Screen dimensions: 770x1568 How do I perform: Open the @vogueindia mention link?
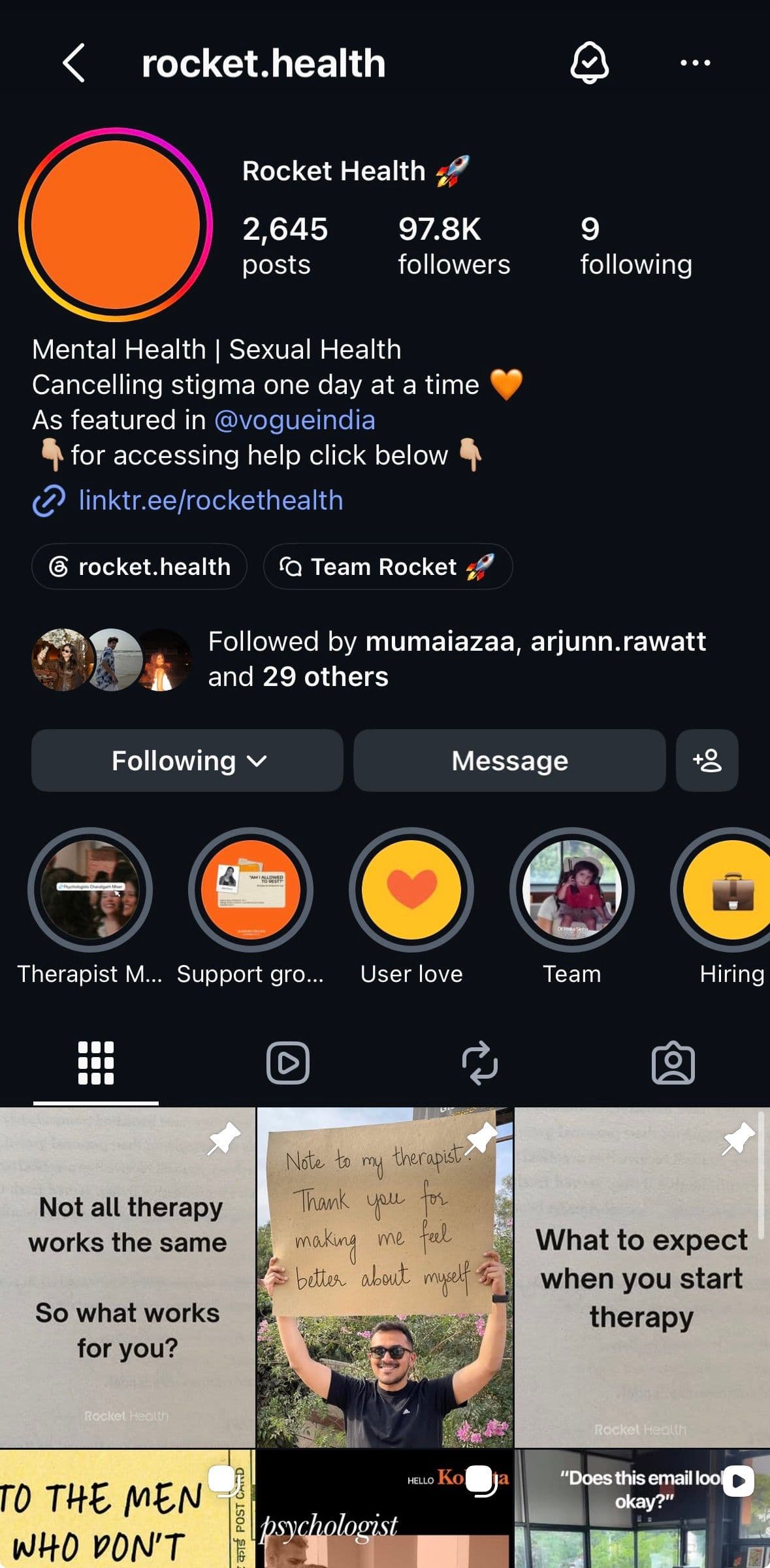tap(295, 420)
